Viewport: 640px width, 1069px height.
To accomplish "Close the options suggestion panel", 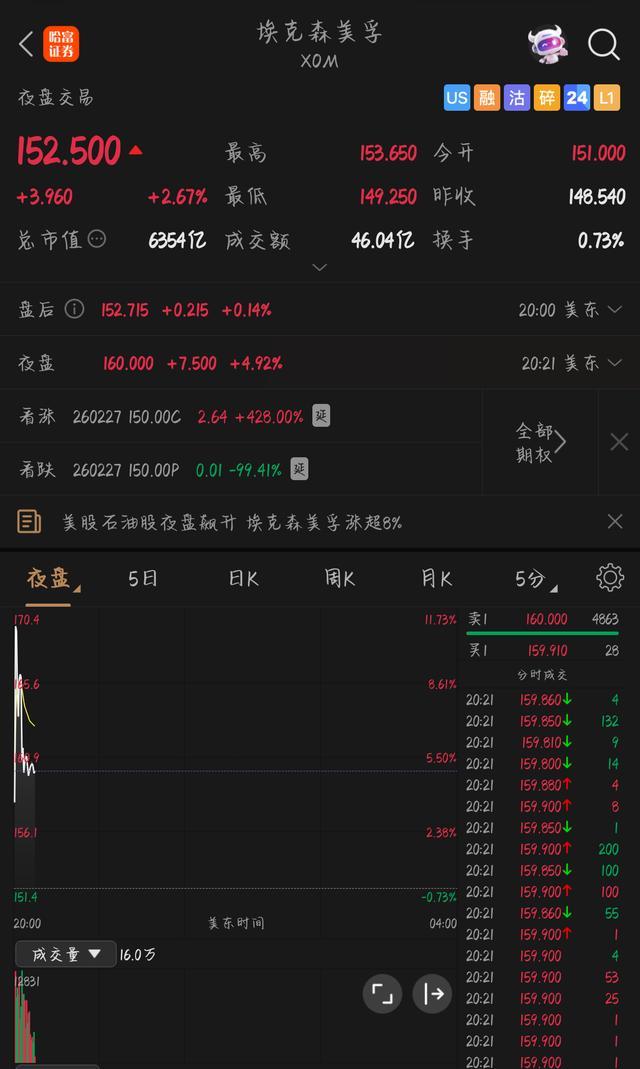I will (x=619, y=442).
